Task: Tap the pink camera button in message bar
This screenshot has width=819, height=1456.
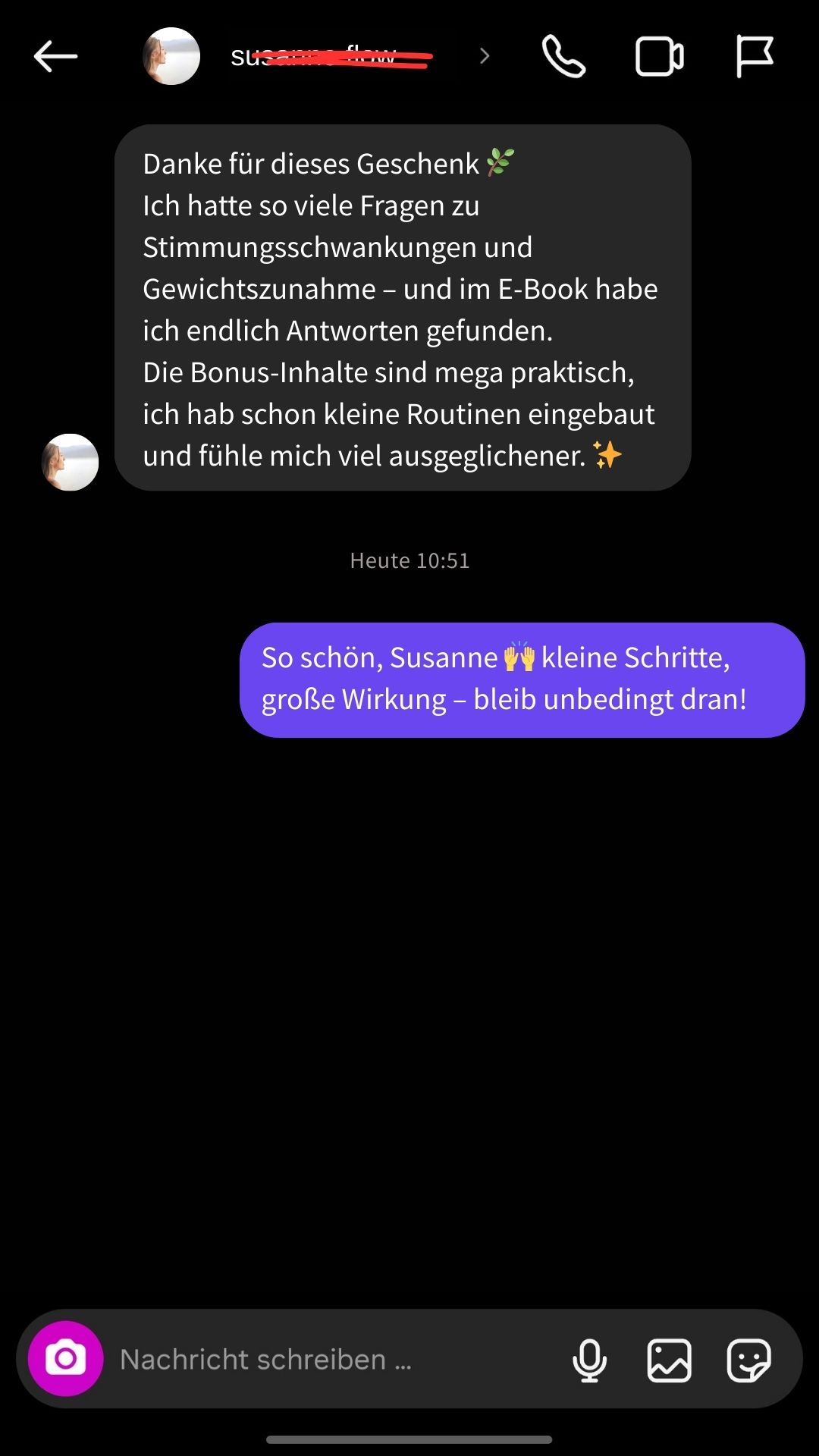Action: coord(64,1360)
